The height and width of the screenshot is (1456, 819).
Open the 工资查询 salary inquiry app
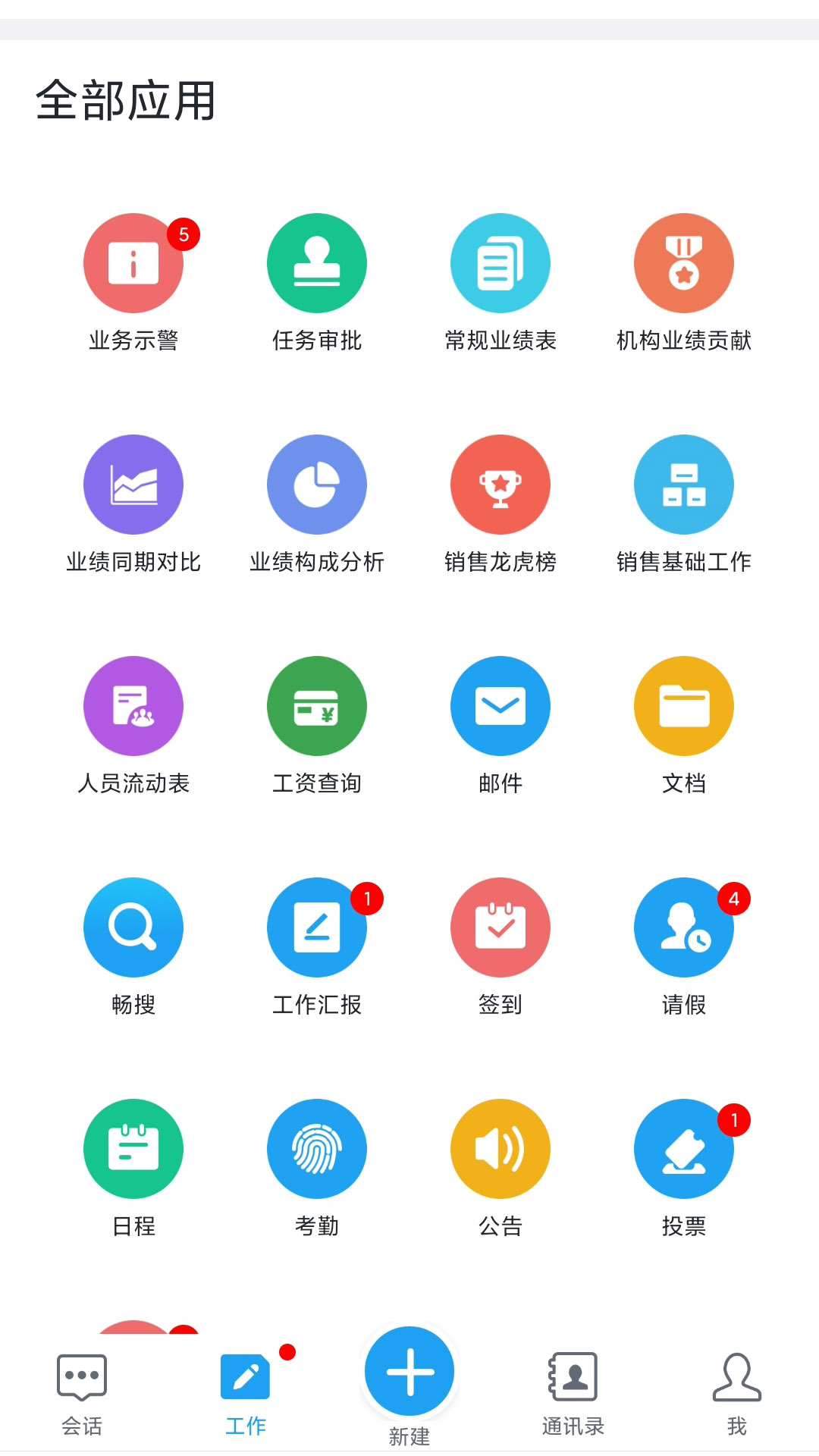click(317, 705)
